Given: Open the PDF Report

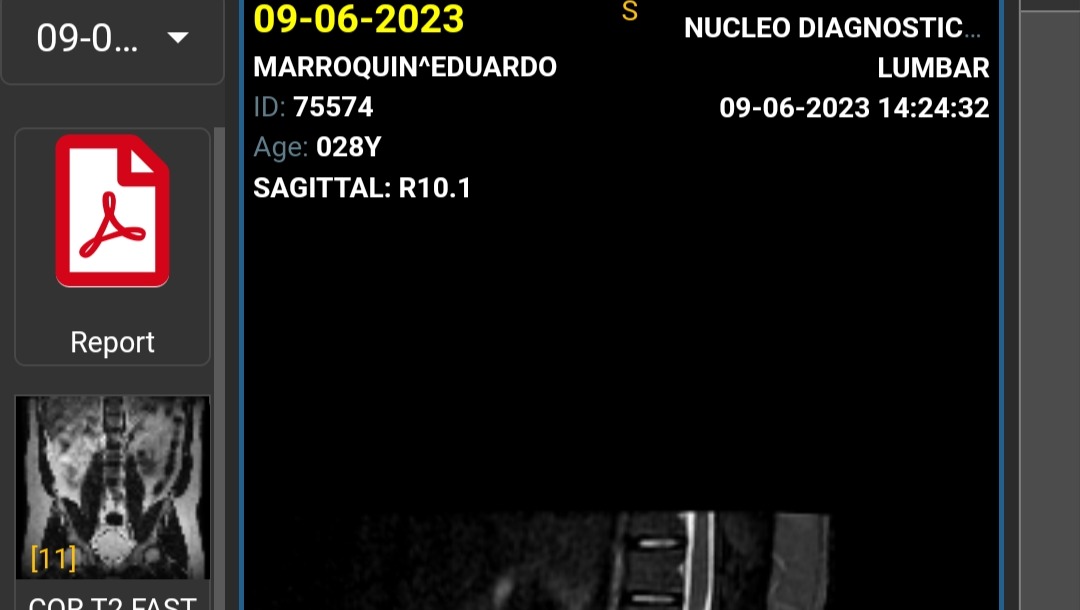Looking at the screenshot, I should pos(112,246).
